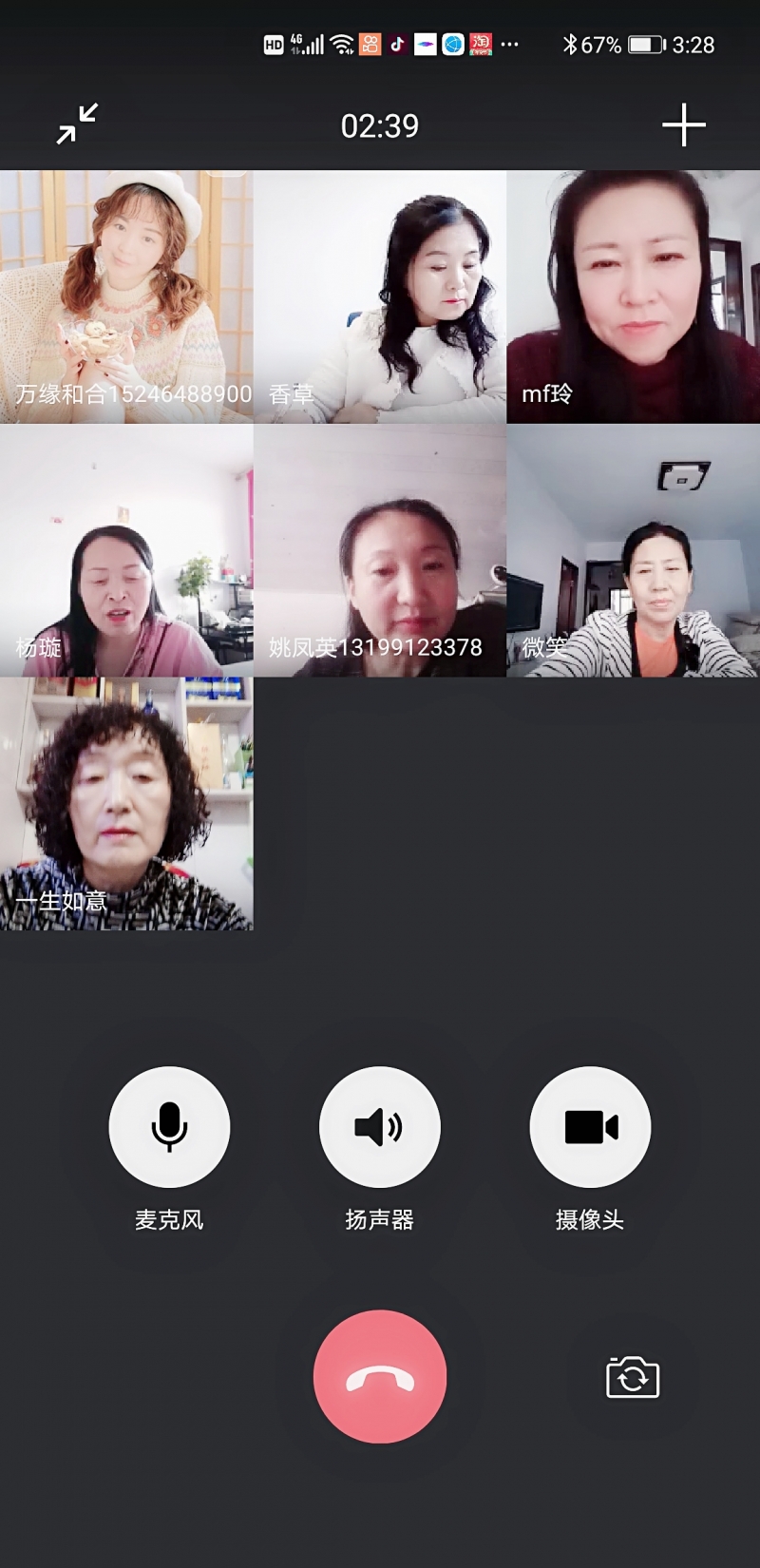Turn off the camera (摄像头)
This screenshot has width=760, height=1568.
click(590, 1127)
